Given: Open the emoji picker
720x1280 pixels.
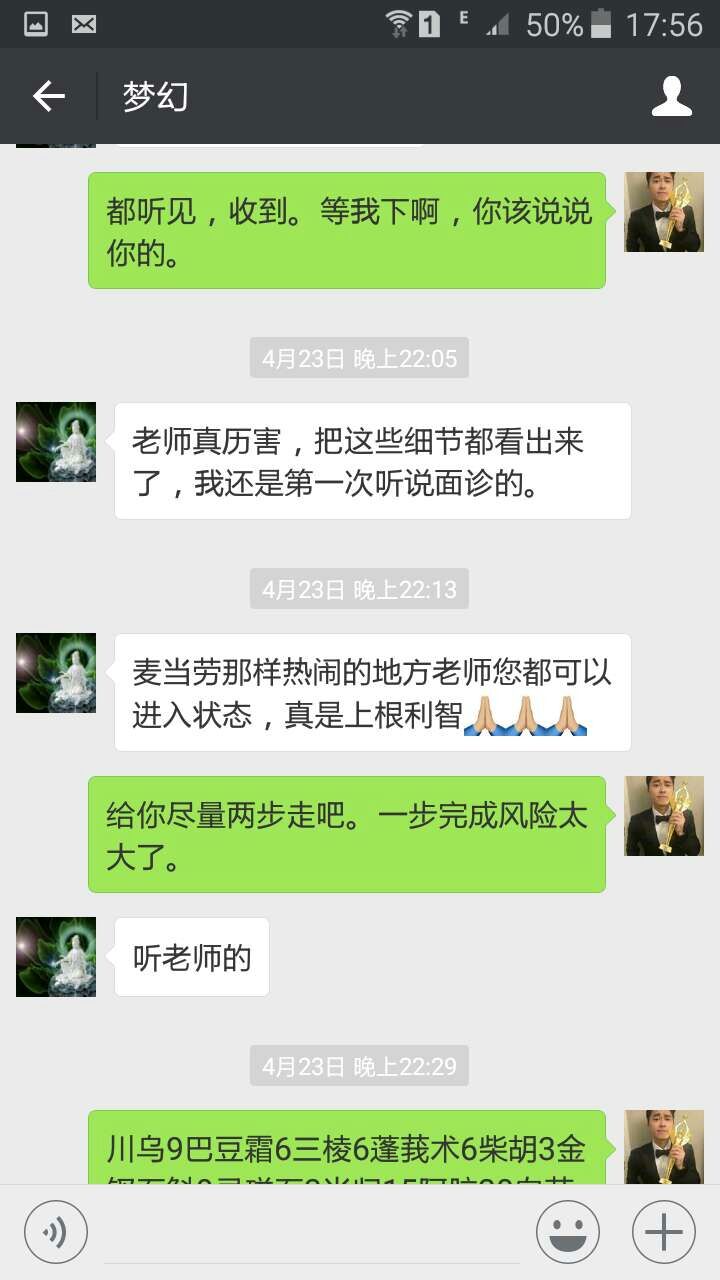Looking at the screenshot, I should [x=567, y=1231].
